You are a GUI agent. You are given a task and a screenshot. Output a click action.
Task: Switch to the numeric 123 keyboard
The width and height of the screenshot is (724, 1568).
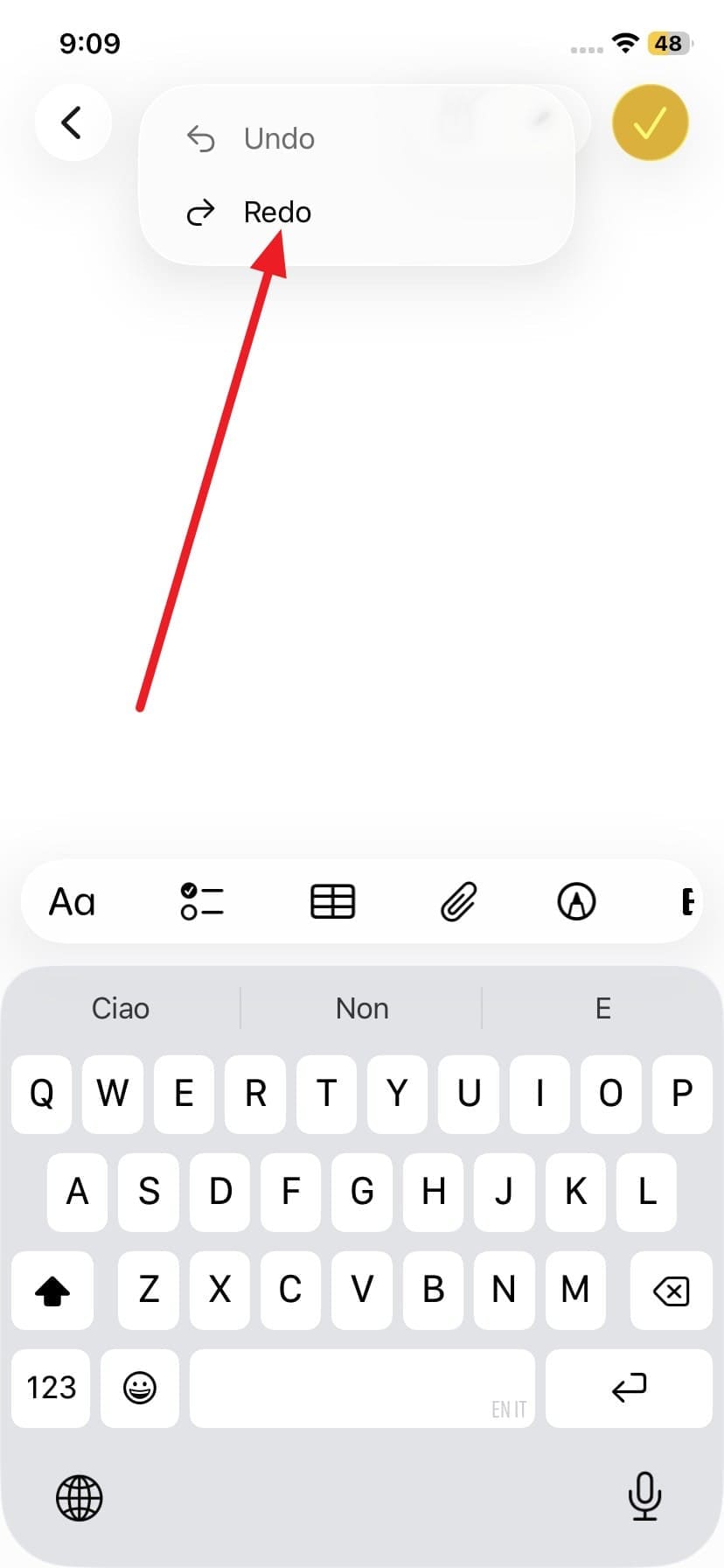pyautogui.click(x=50, y=1389)
